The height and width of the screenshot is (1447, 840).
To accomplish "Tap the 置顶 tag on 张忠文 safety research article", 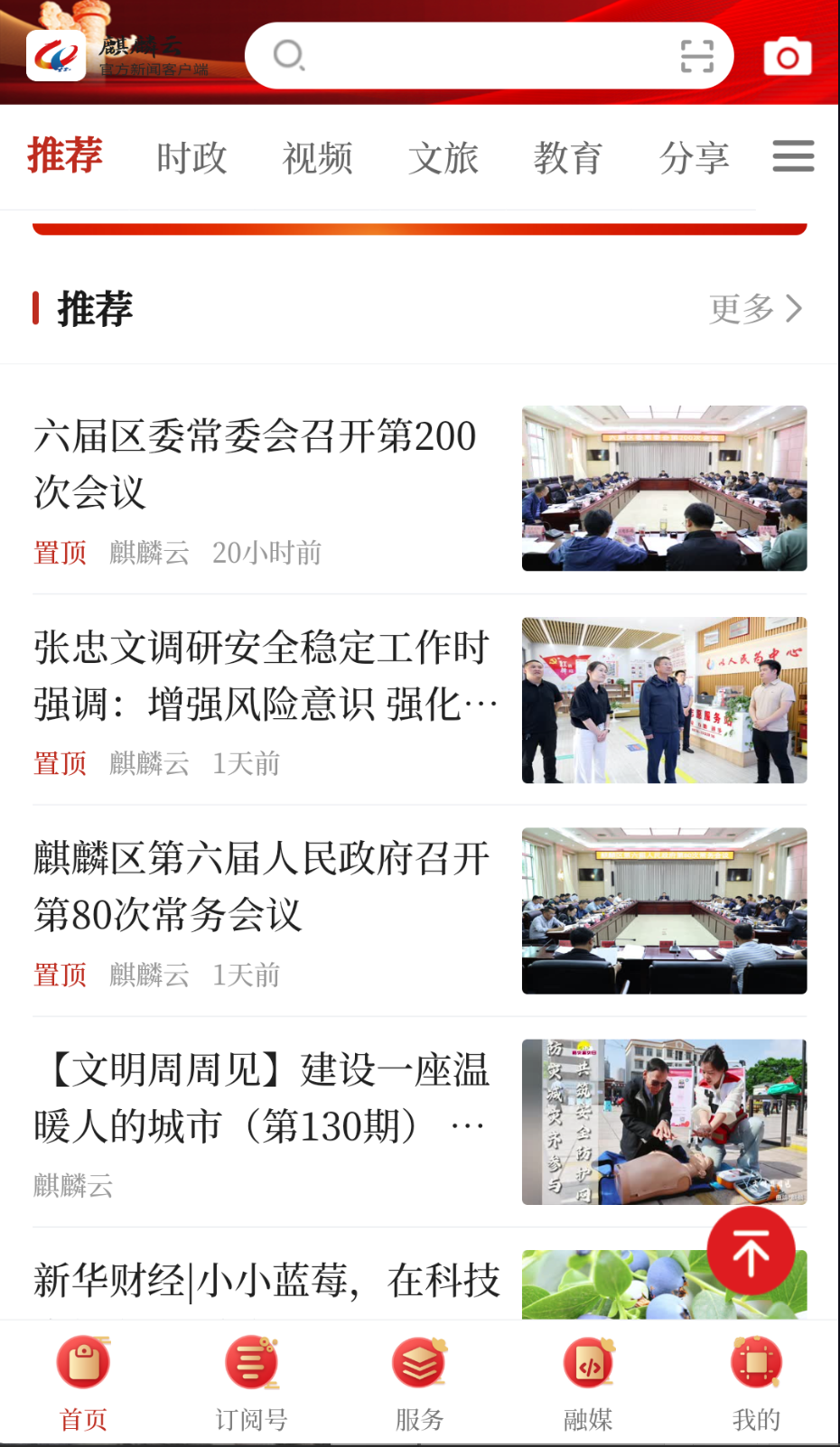I will (60, 763).
